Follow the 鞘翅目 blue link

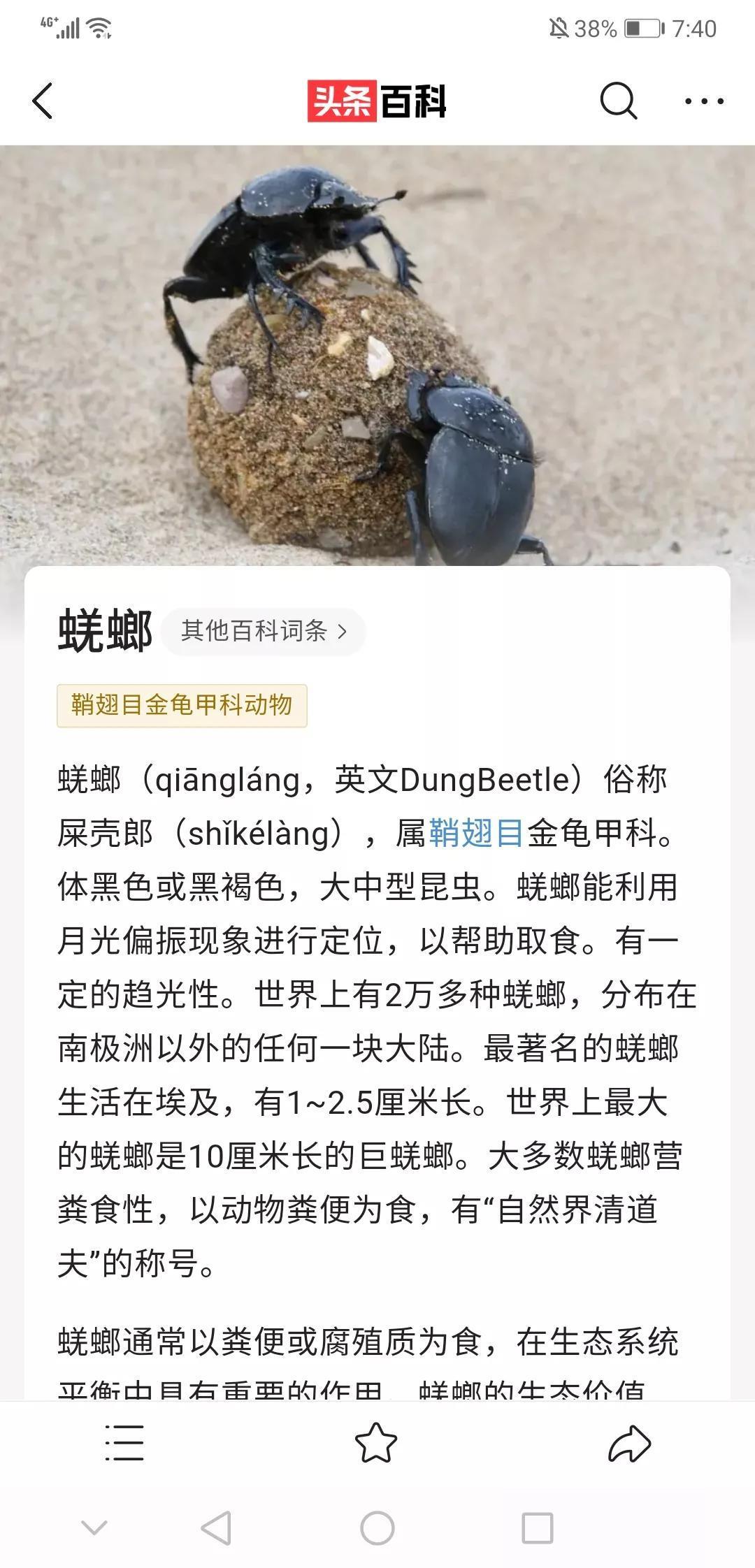476,833
